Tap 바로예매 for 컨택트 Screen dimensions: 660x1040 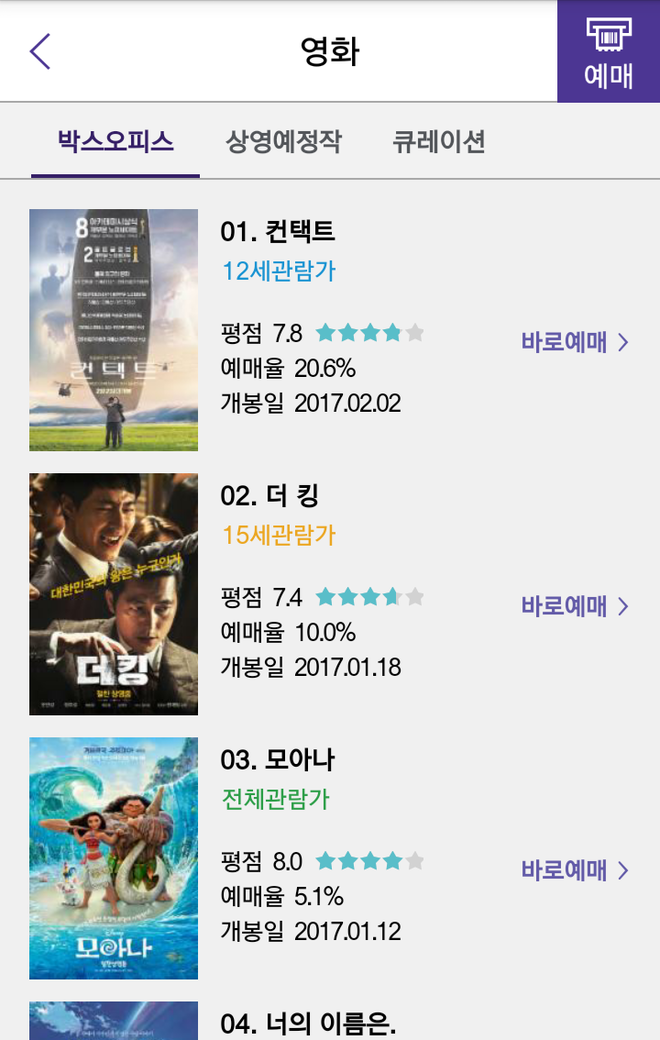[x=574, y=342]
